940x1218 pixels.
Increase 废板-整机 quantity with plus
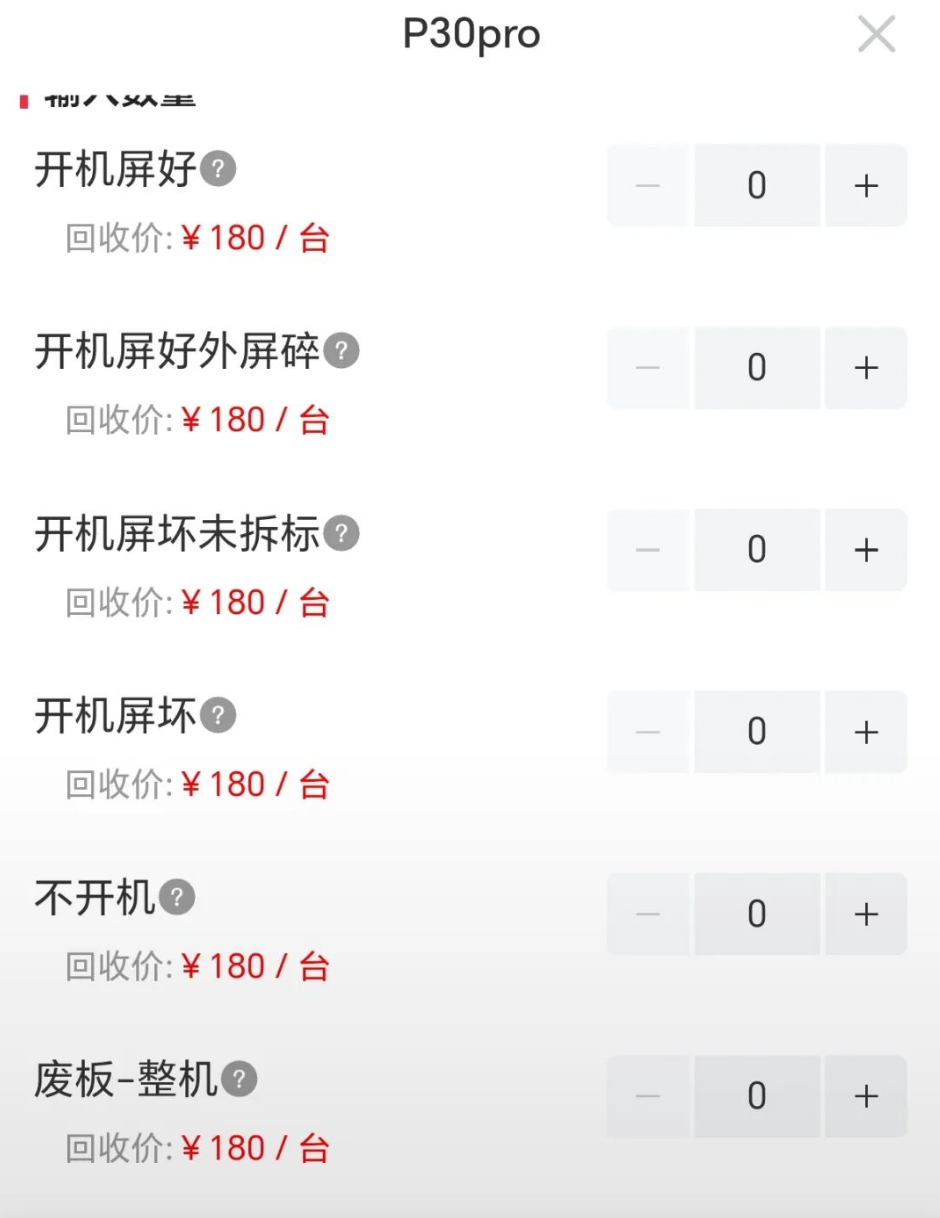[x=866, y=1095]
